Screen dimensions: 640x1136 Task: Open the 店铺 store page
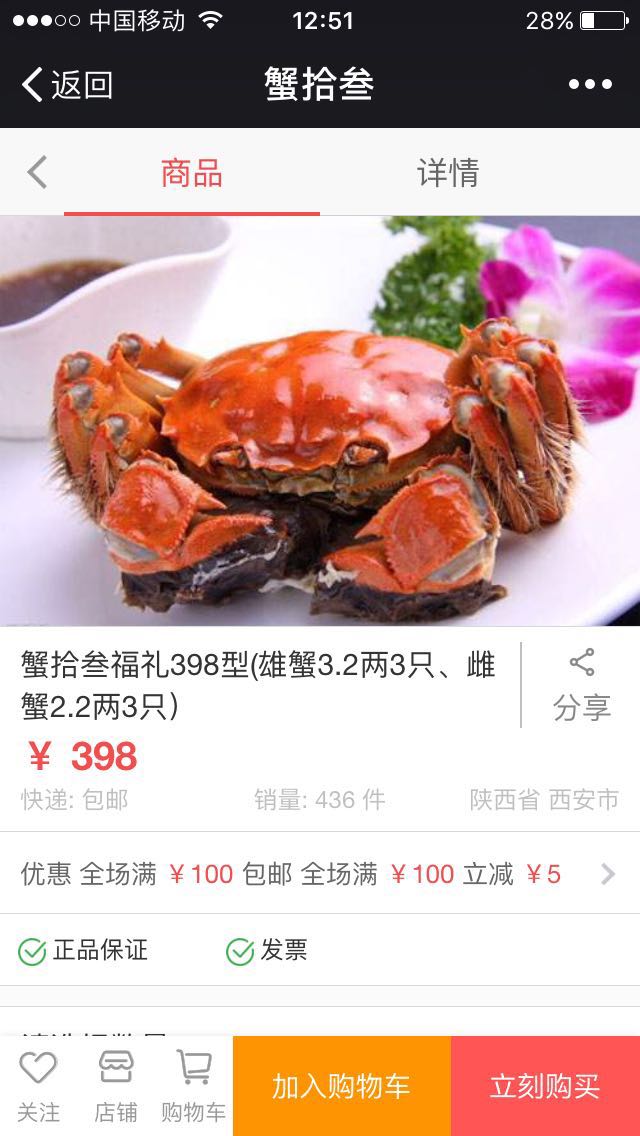115,1086
